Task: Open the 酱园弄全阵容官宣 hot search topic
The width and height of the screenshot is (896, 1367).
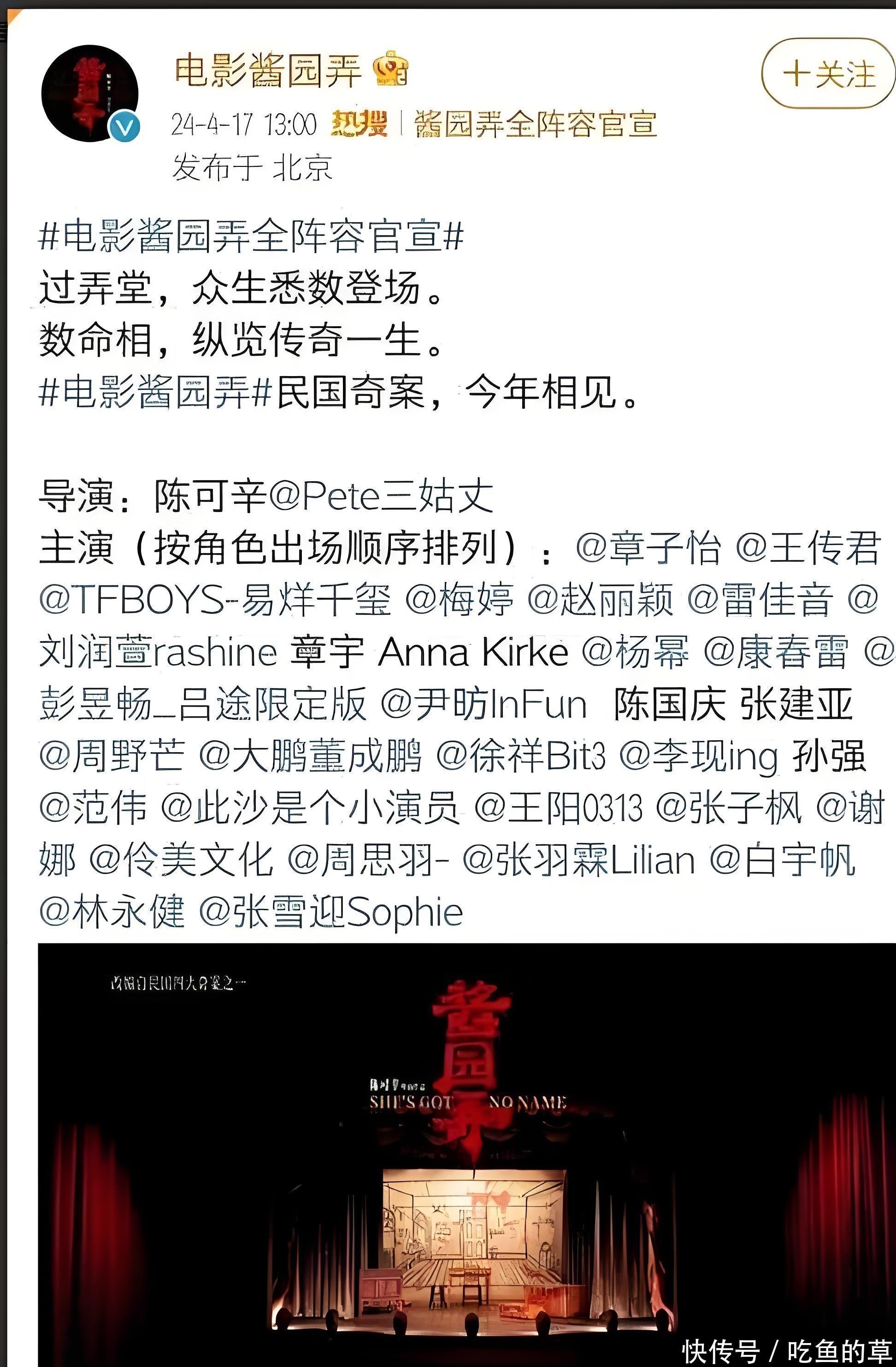Action: (x=535, y=124)
